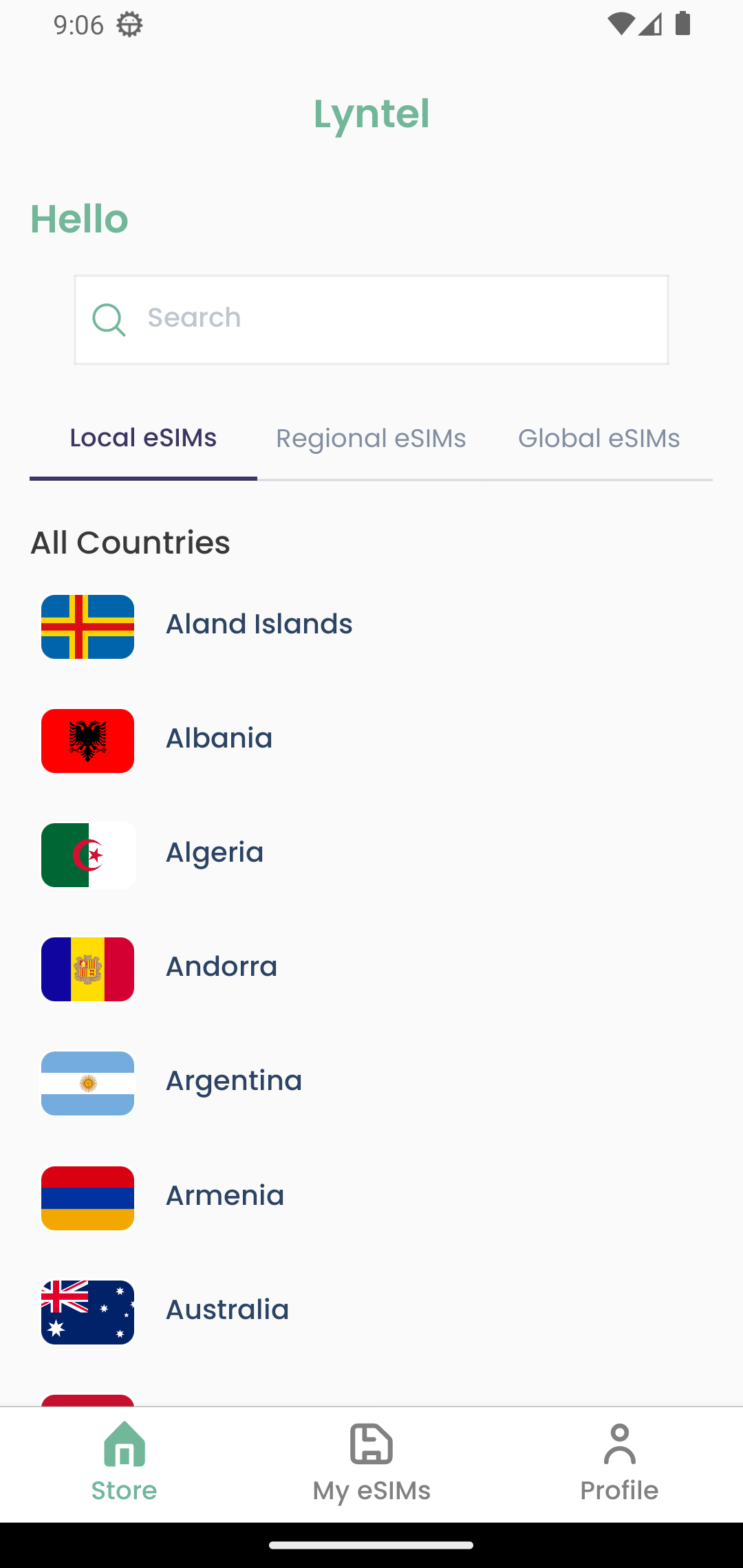The height and width of the screenshot is (1568, 743).
Task: Open Argentina eSIM plans
Action: pyautogui.click(x=371, y=1082)
